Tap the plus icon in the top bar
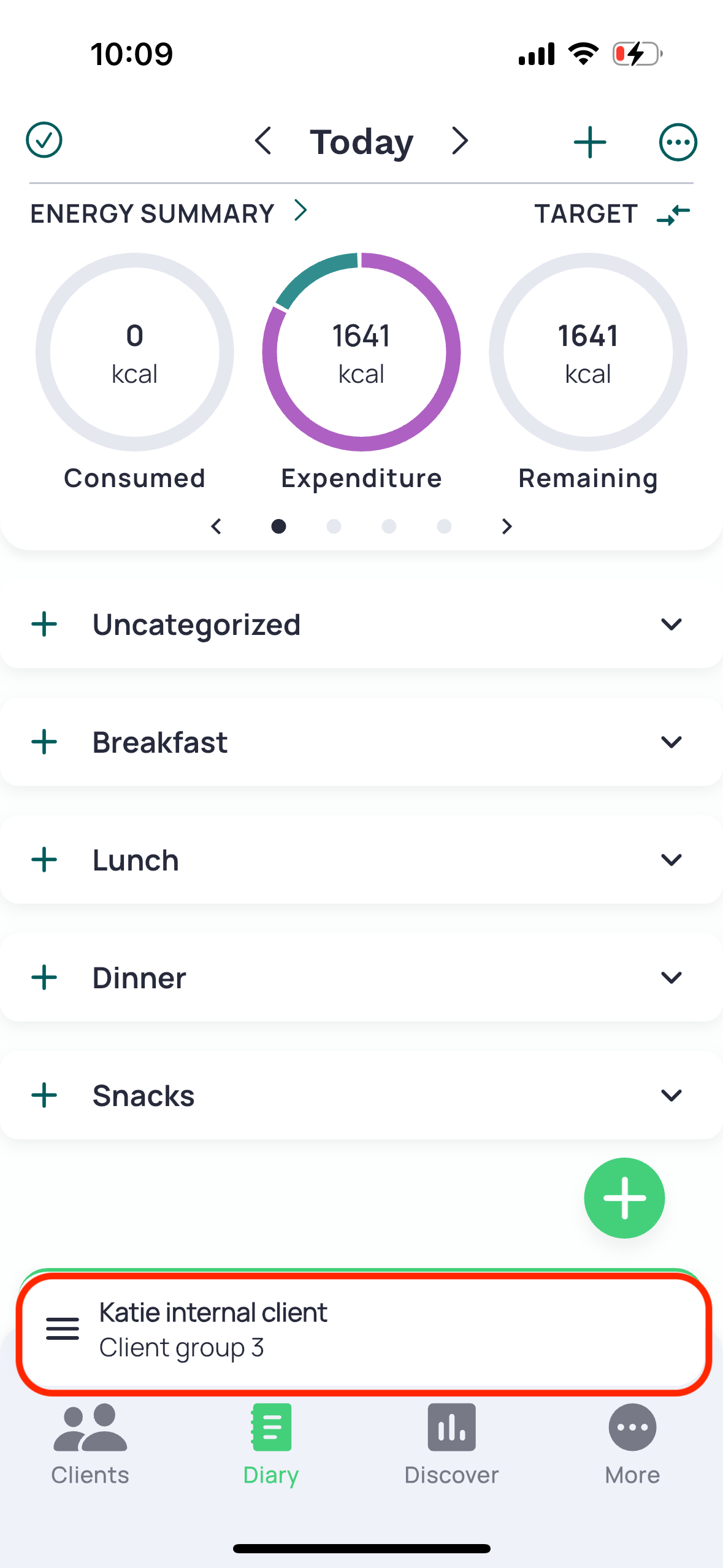The height and width of the screenshot is (1568, 723). 590,142
